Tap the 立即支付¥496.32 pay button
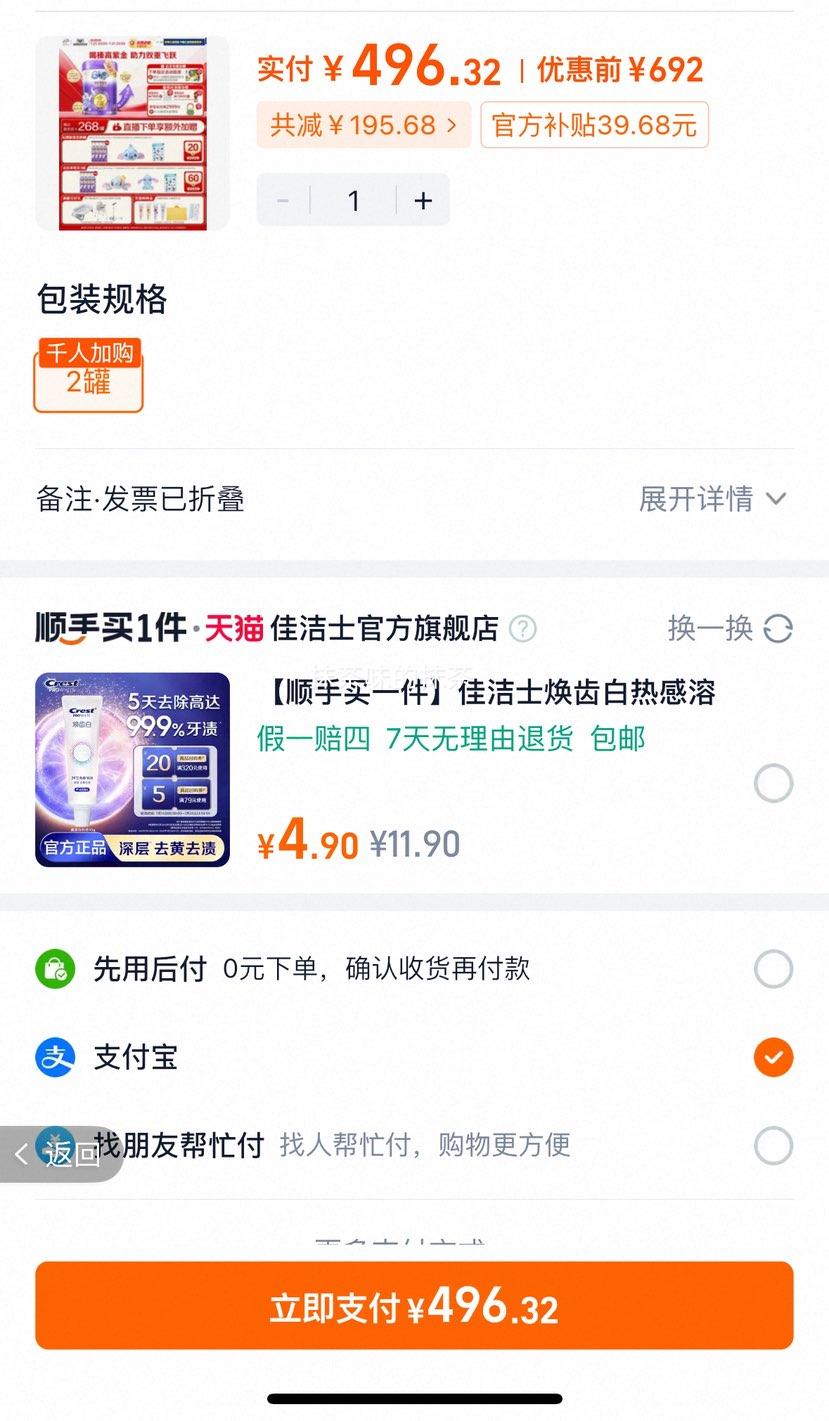 point(414,1305)
